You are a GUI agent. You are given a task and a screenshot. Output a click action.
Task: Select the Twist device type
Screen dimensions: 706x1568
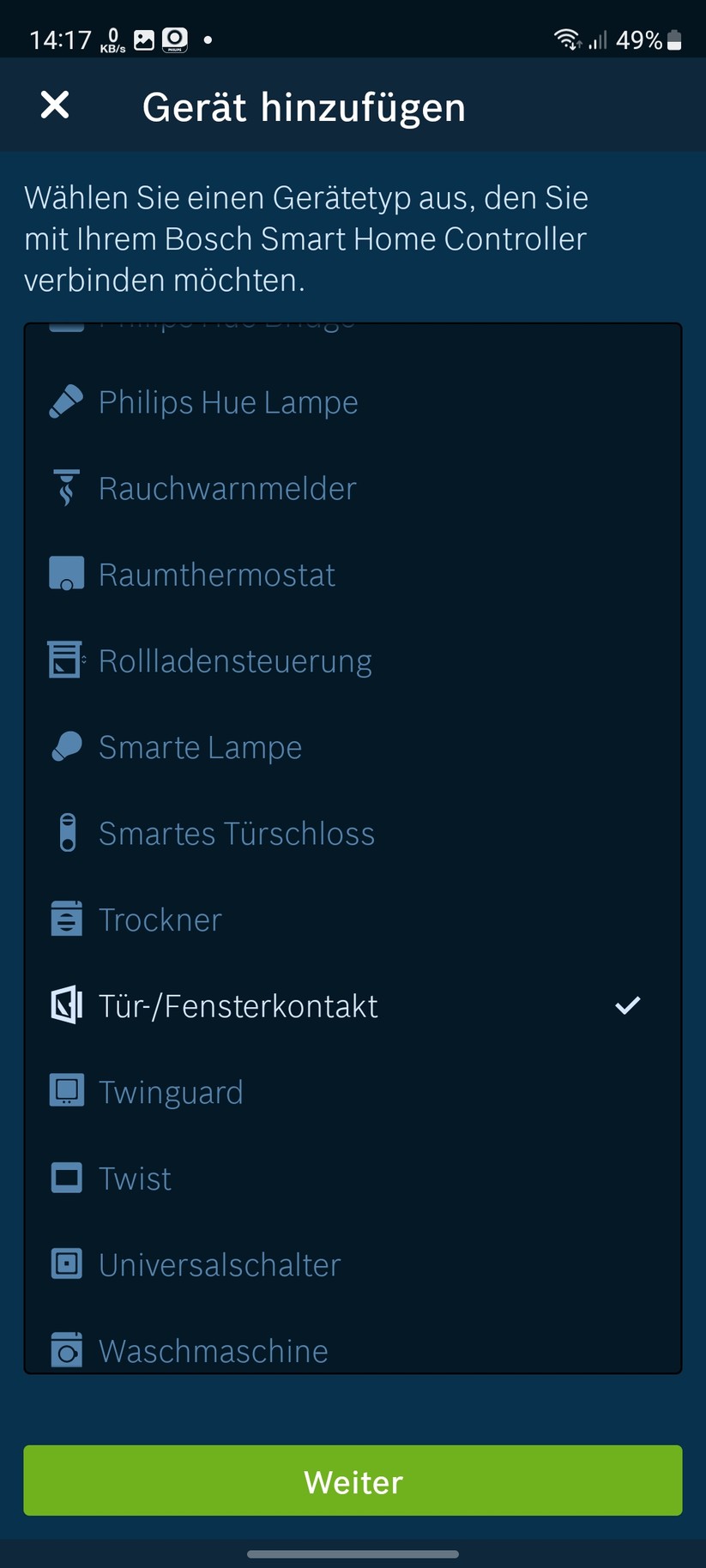[135, 1178]
